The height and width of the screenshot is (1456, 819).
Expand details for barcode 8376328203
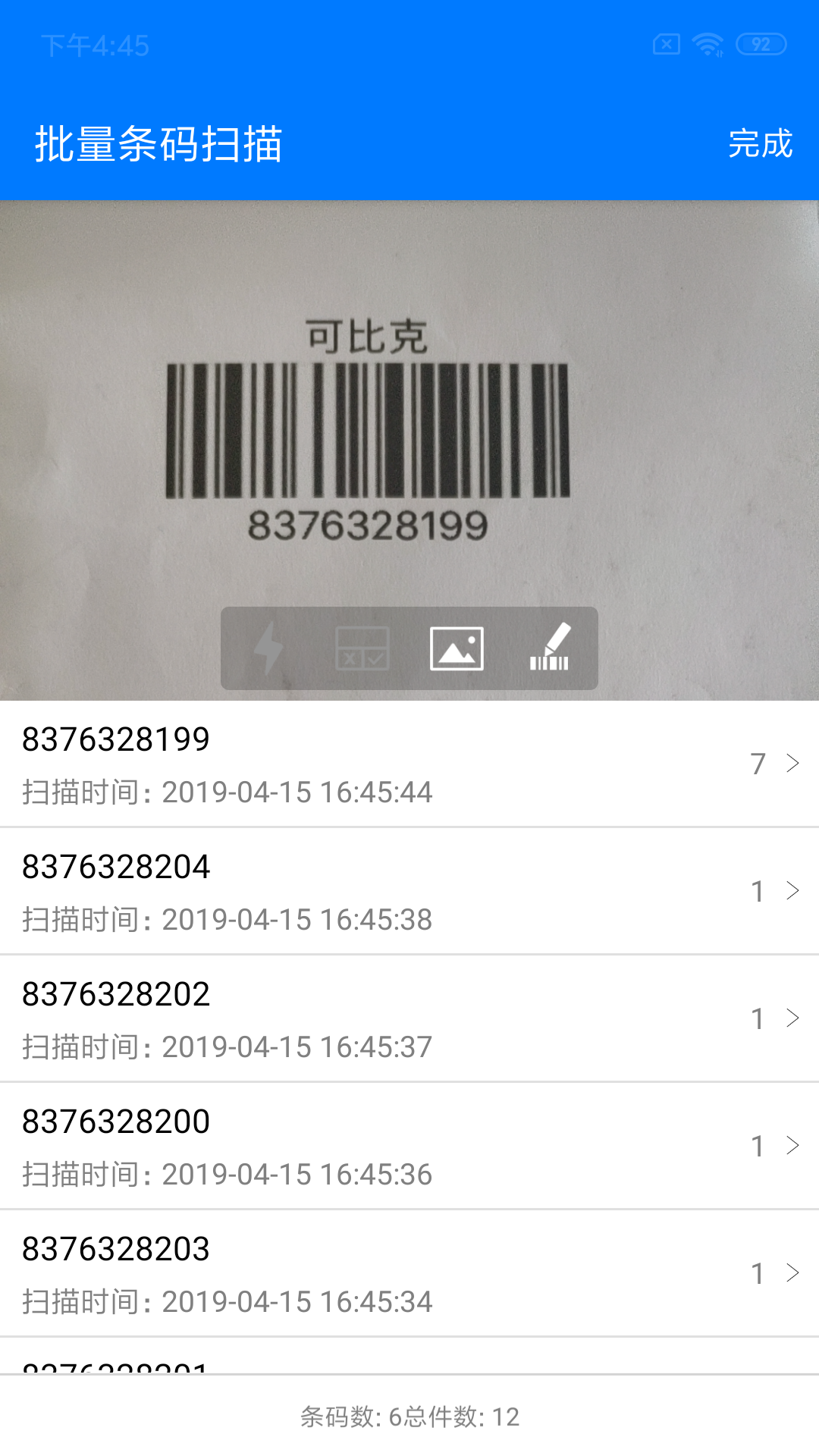791,1273
